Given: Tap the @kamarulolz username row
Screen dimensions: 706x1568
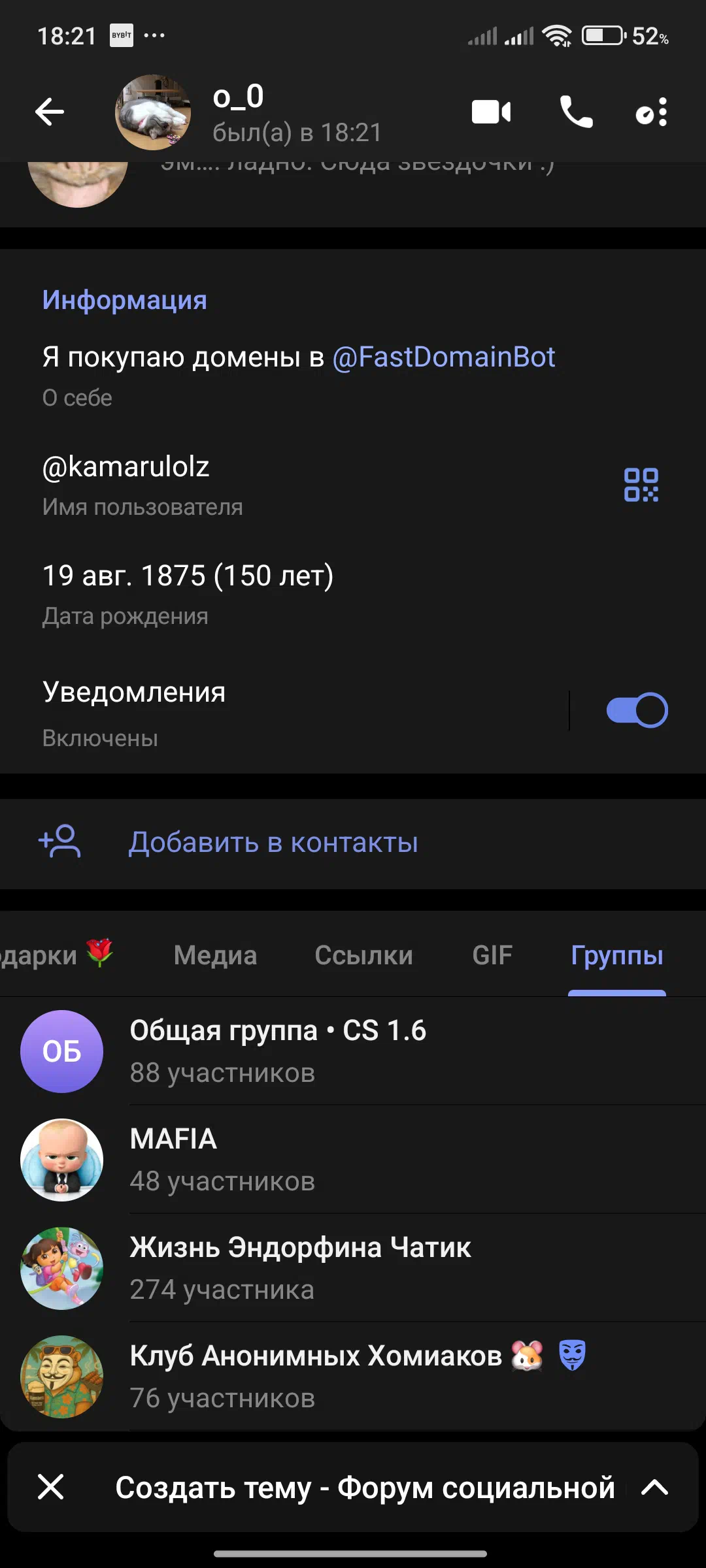Looking at the screenshot, I should click(261, 485).
